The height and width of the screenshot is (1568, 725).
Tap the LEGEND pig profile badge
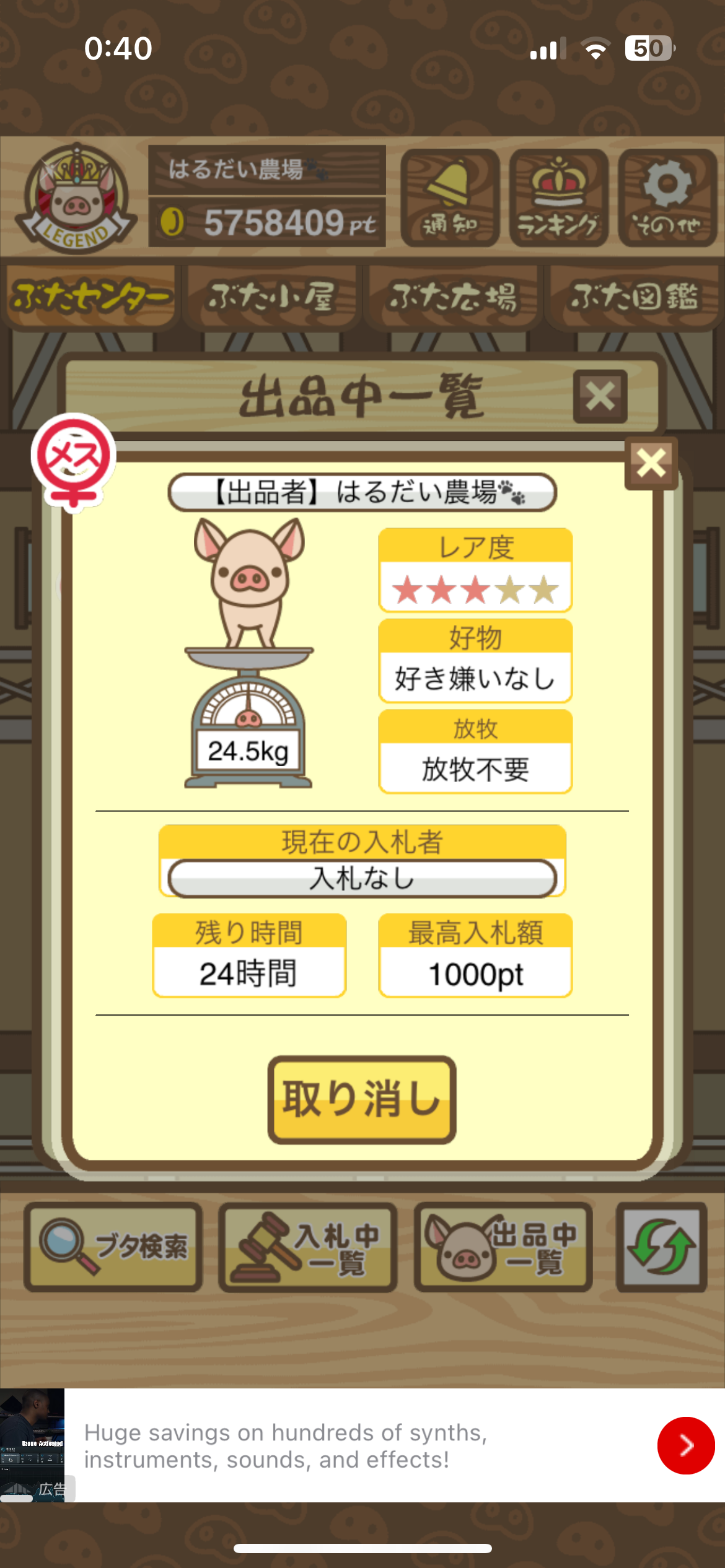pos(76,199)
